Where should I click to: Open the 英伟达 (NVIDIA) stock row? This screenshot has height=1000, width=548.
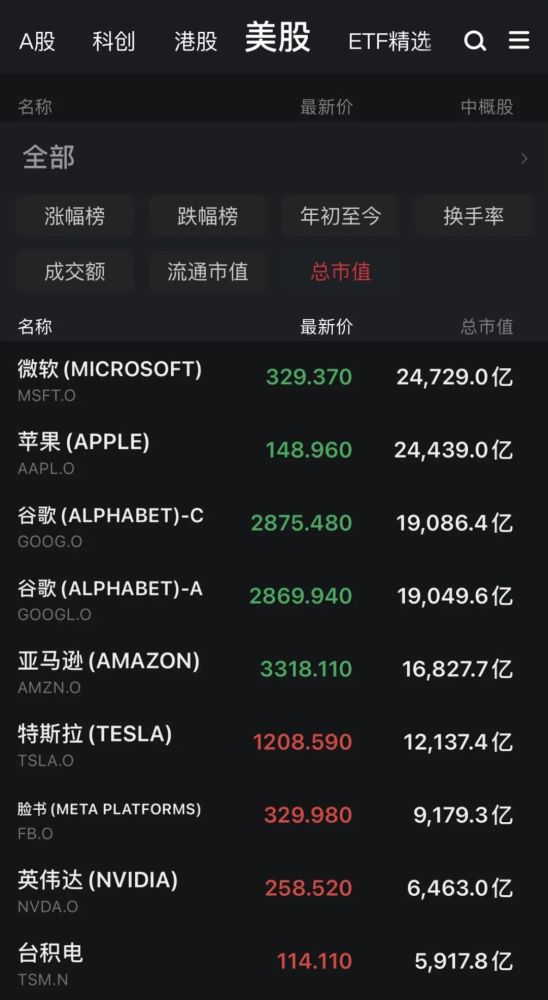(x=274, y=890)
